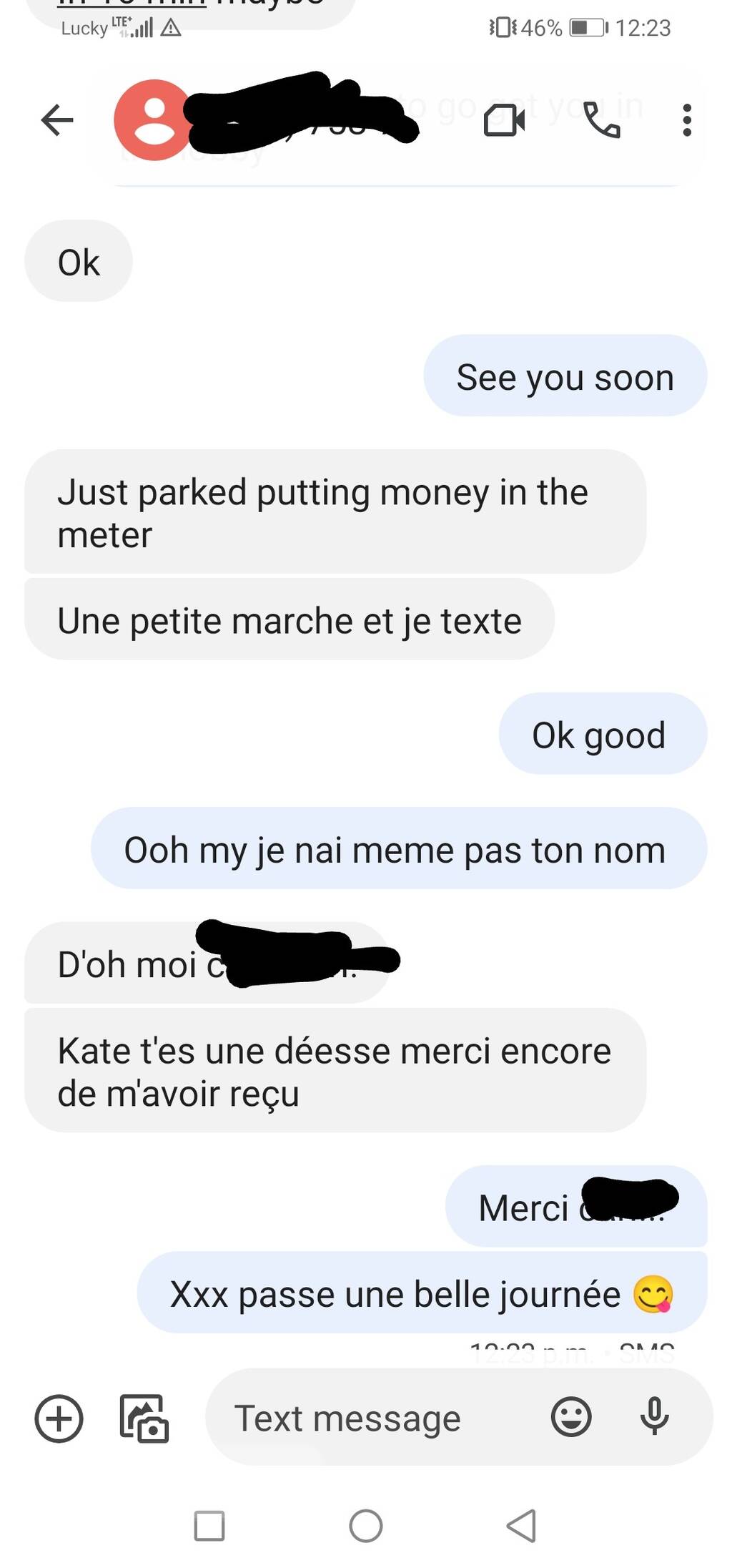Open recent apps from the navigation bar
The height and width of the screenshot is (1568, 732).
pos(209,1525)
